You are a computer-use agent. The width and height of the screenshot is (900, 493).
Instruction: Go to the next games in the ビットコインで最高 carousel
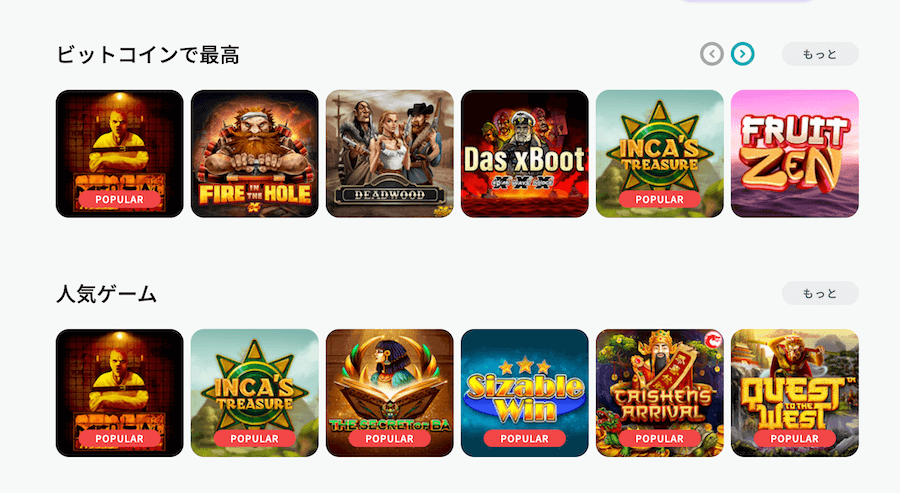point(742,54)
